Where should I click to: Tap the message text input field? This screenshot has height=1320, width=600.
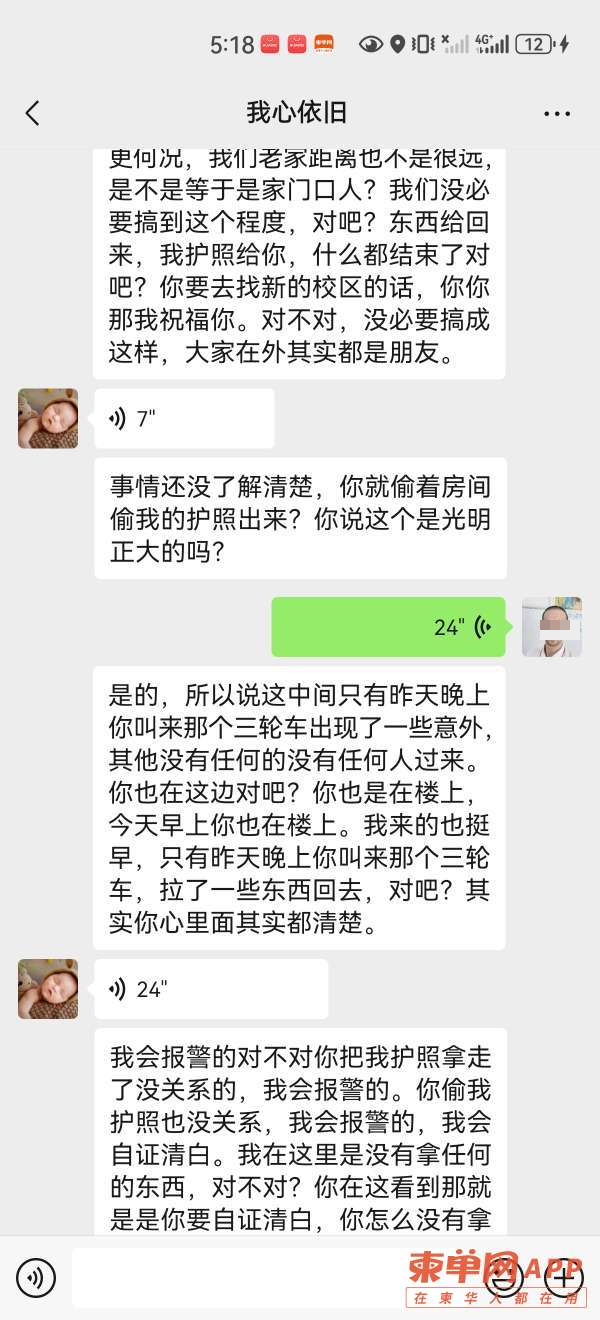[x=270, y=1277]
